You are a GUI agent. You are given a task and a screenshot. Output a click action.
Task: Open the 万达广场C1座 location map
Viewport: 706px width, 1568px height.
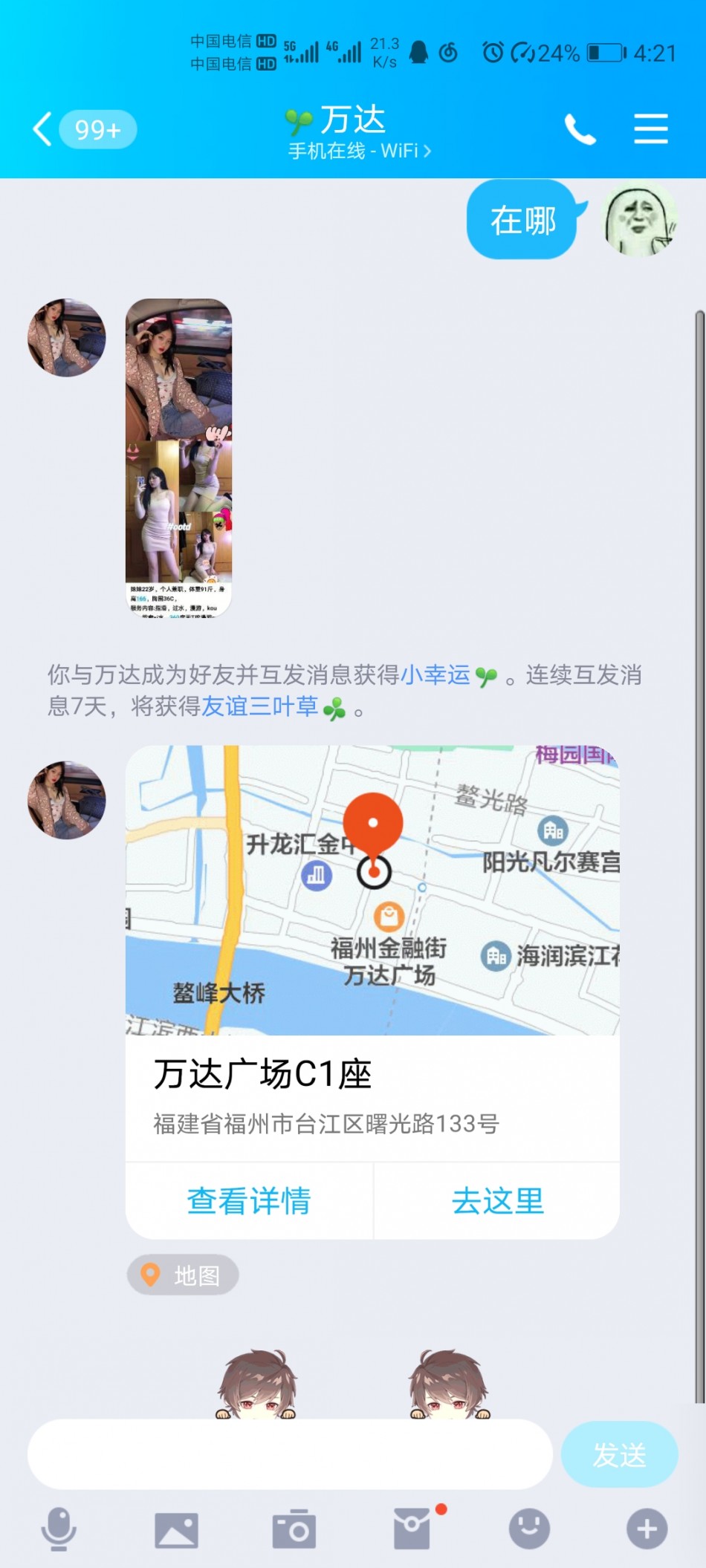point(372,890)
